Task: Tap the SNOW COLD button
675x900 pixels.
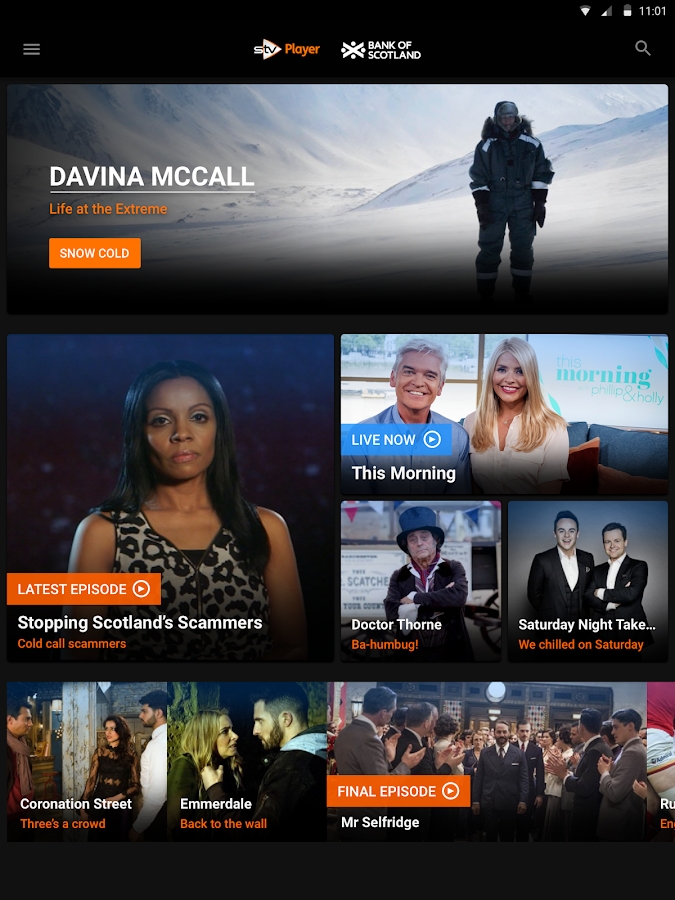Action: (x=95, y=253)
